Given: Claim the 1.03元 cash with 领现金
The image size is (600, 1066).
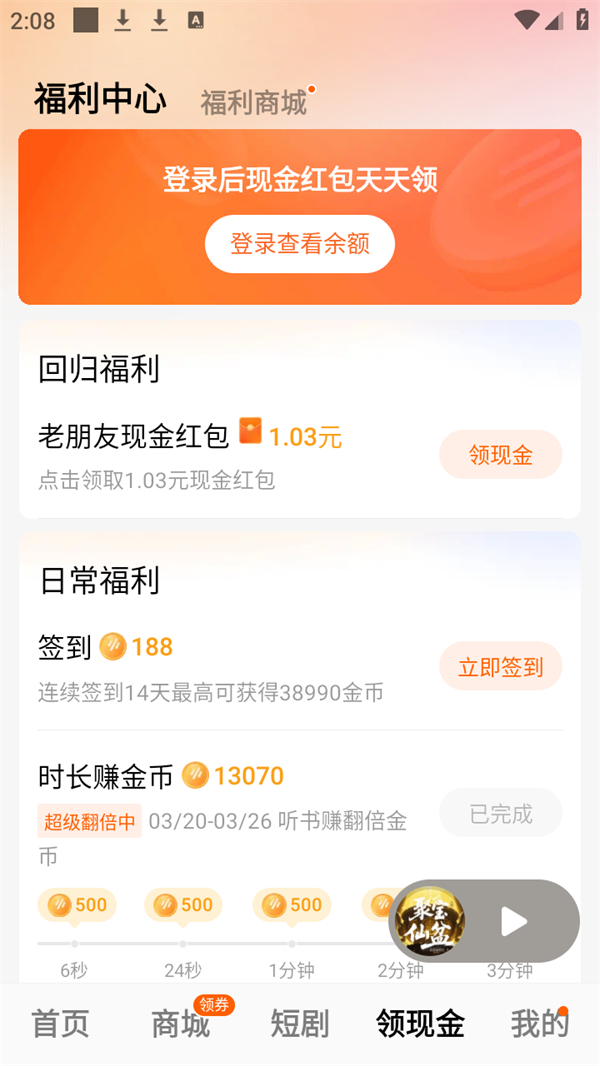Looking at the screenshot, I should [500, 455].
